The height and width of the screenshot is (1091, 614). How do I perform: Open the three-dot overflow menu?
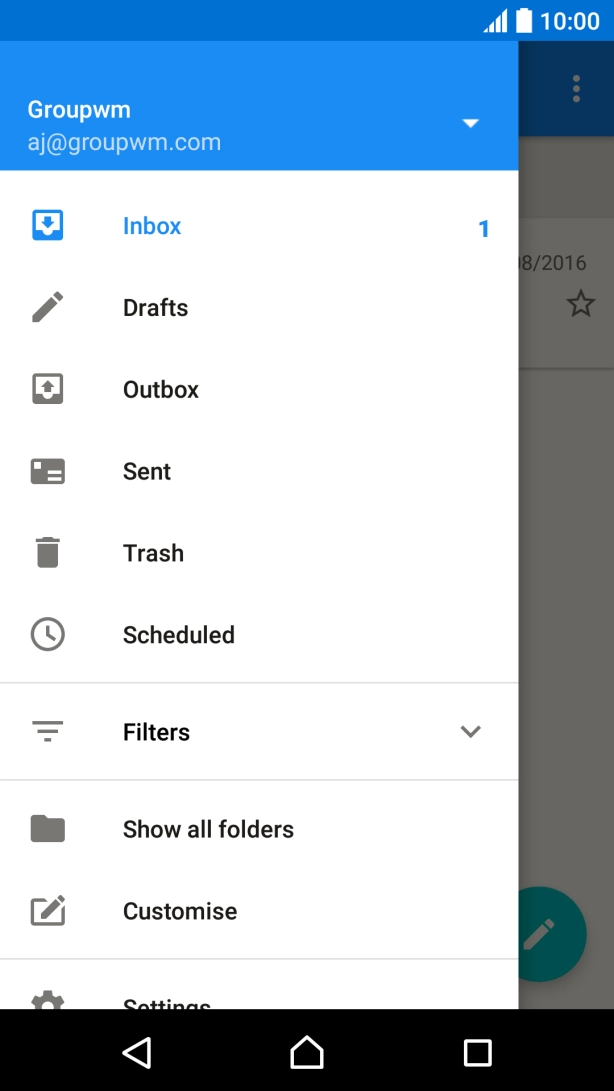click(x=576, y=89)
